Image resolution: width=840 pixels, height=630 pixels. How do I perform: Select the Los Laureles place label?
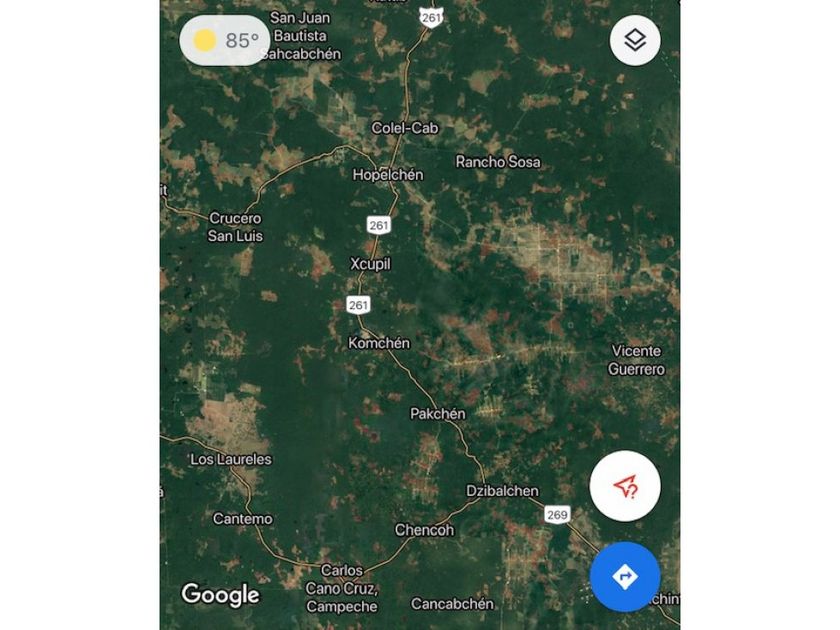coord(231,459)
